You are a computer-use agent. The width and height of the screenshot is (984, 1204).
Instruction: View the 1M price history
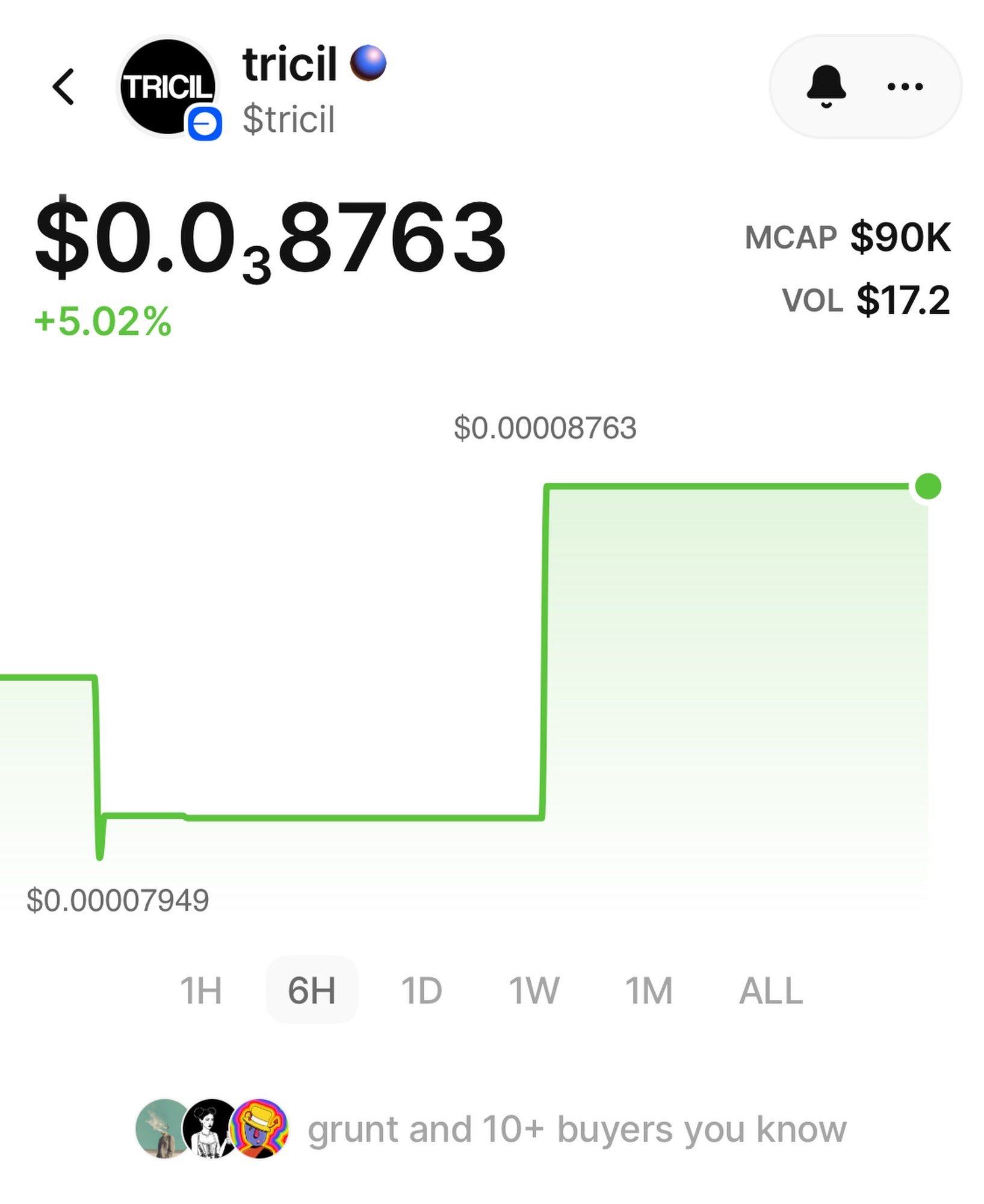tap(648, 990)
